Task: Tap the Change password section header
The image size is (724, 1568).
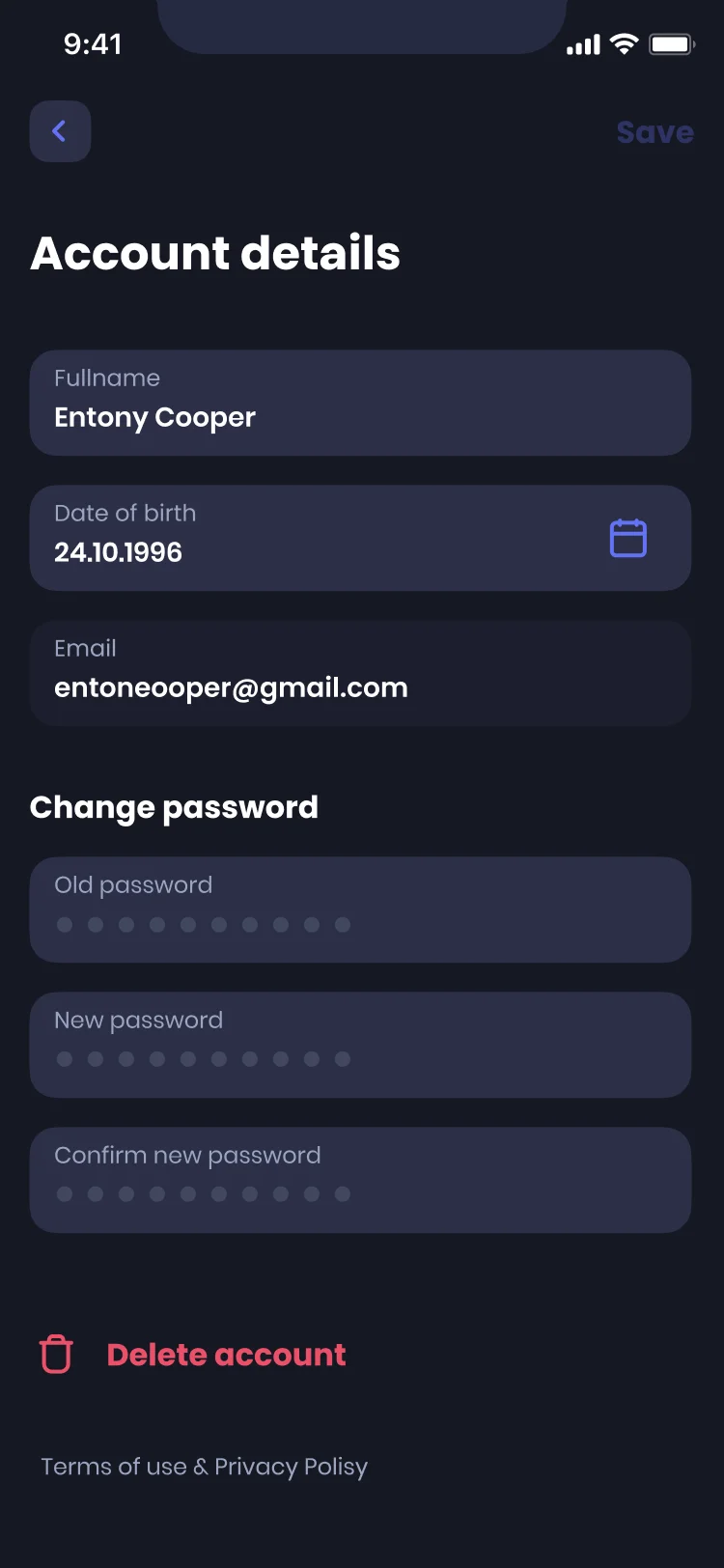Action: 175,807
